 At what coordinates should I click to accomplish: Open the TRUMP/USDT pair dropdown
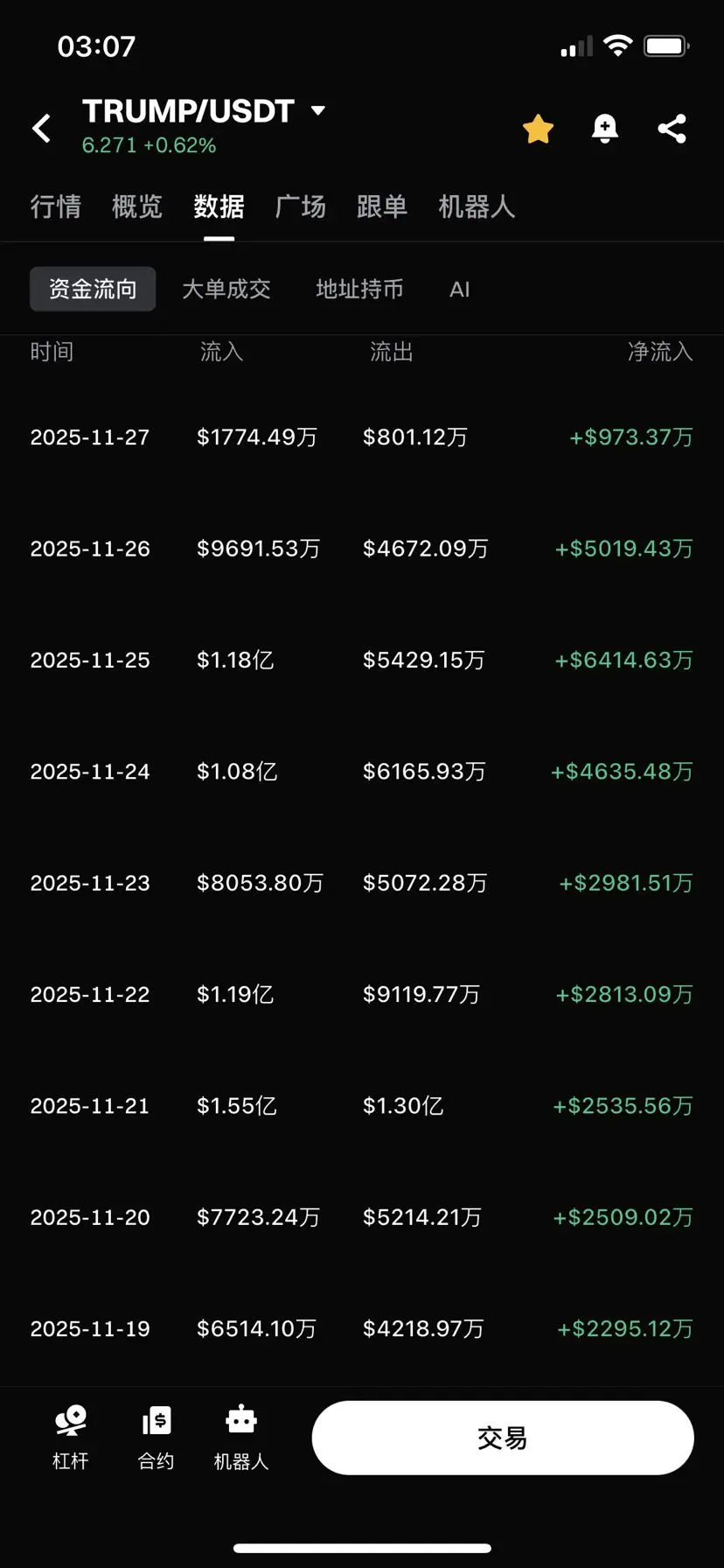318,111
